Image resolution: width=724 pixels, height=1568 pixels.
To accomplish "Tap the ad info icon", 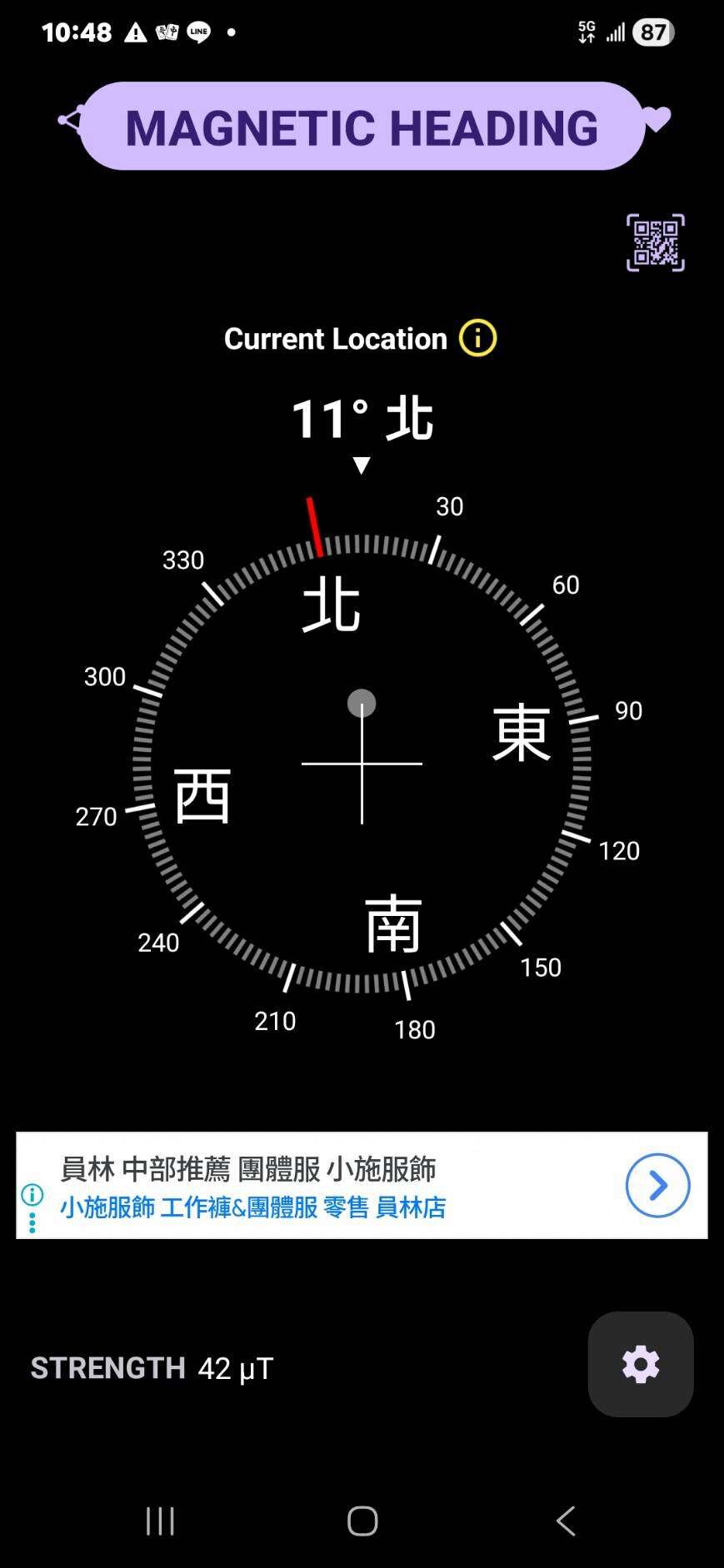I will point(32,1195).
